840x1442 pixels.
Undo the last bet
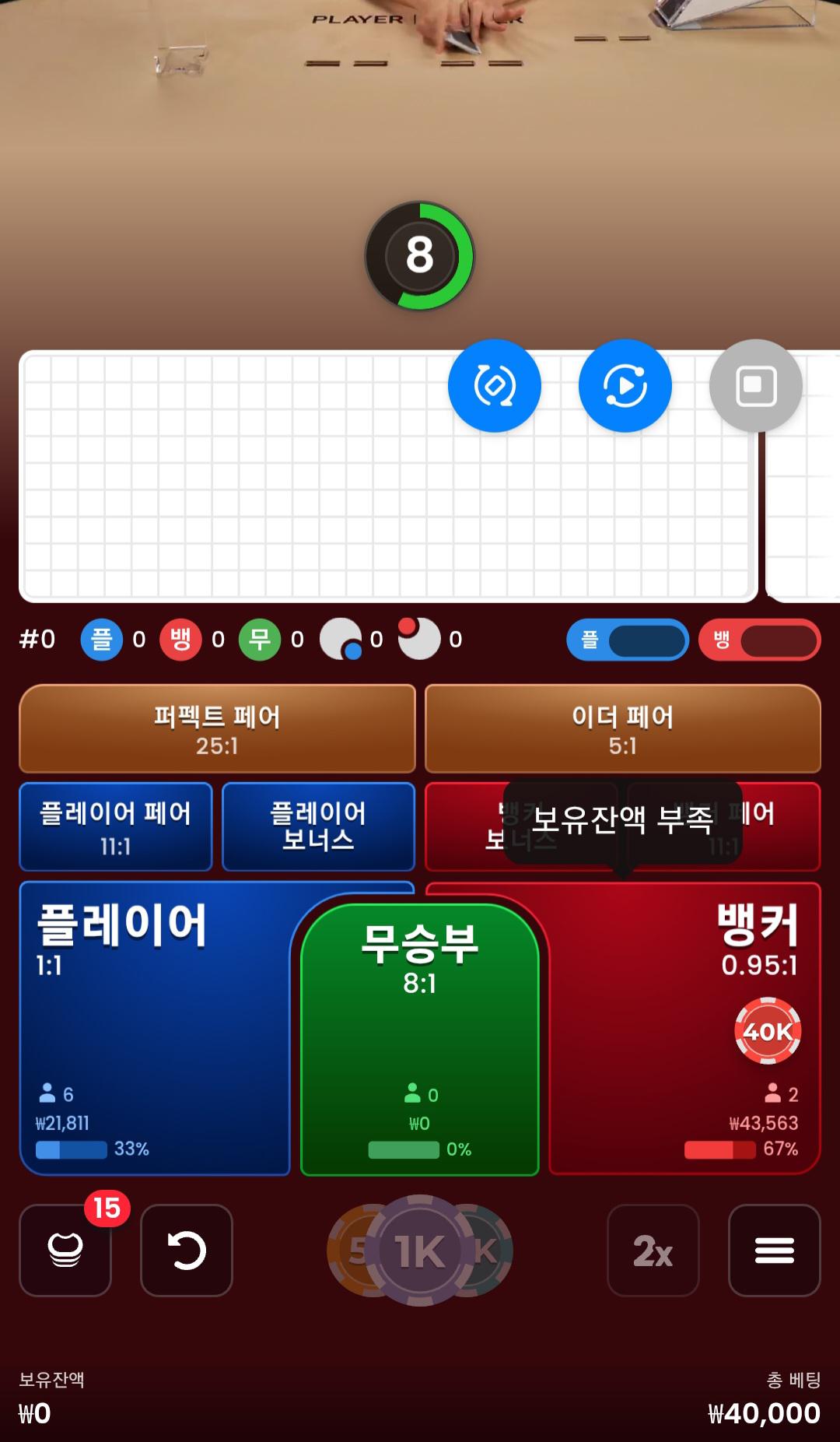click(187, 1251)
